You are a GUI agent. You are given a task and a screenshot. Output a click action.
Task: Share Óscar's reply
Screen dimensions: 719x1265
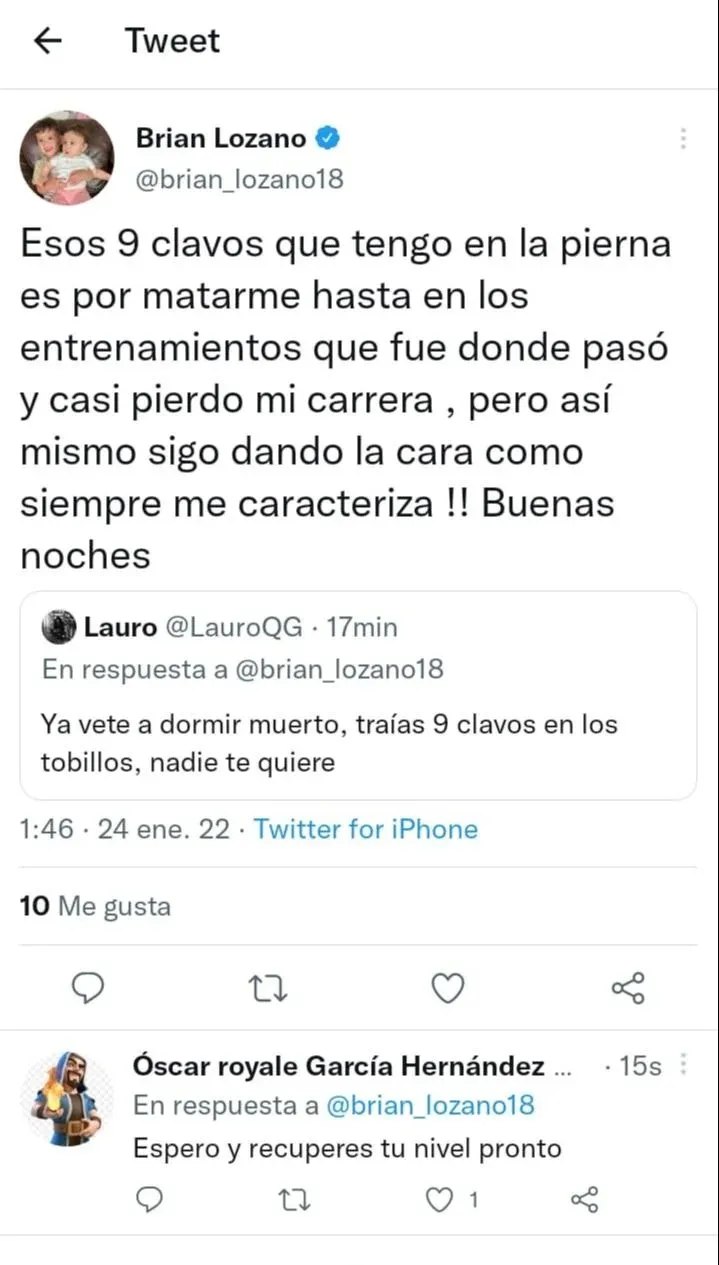tap(585, 1199)
